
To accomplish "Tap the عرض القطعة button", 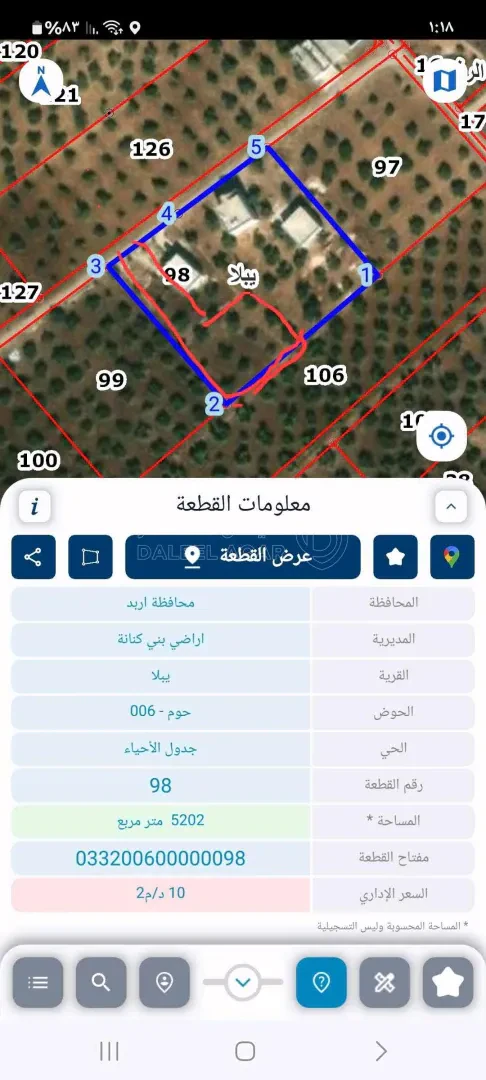I will coord(243,557).
